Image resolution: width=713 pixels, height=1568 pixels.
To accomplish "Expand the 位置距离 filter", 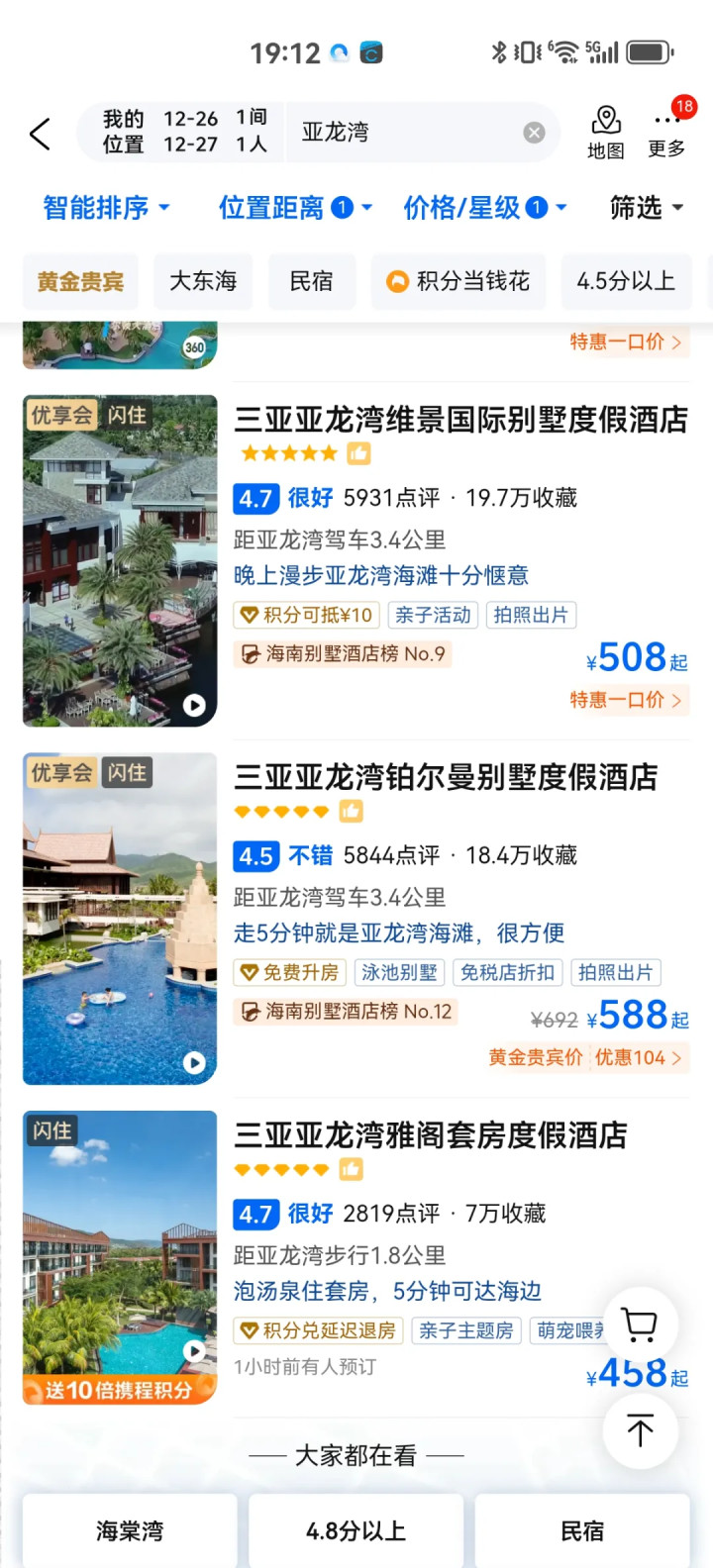I will tap(295, 208).
